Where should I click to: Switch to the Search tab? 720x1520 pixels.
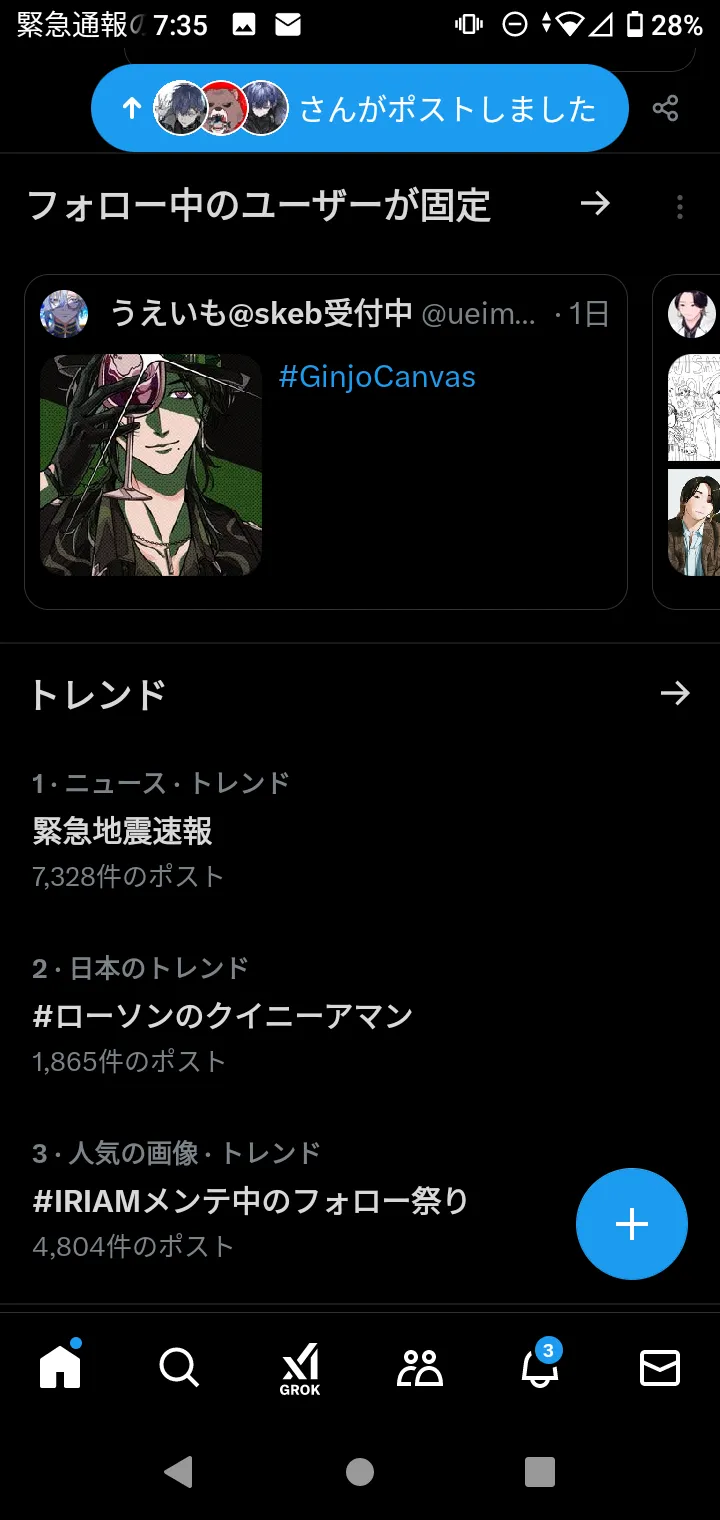tap(180, 1367)
